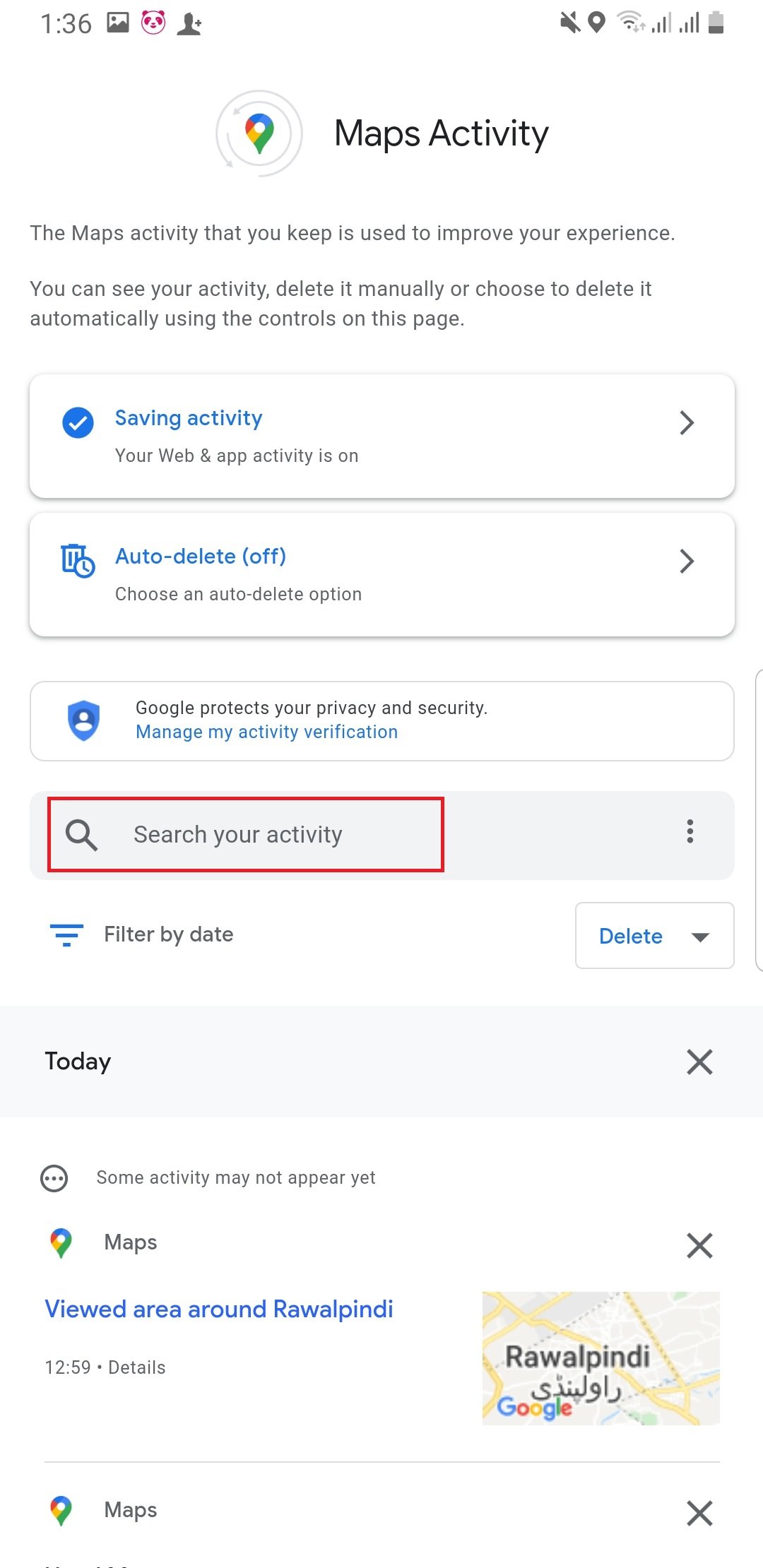
Task: Open the Rawalpindi map thumbnail
Action: pos(601,1358)
